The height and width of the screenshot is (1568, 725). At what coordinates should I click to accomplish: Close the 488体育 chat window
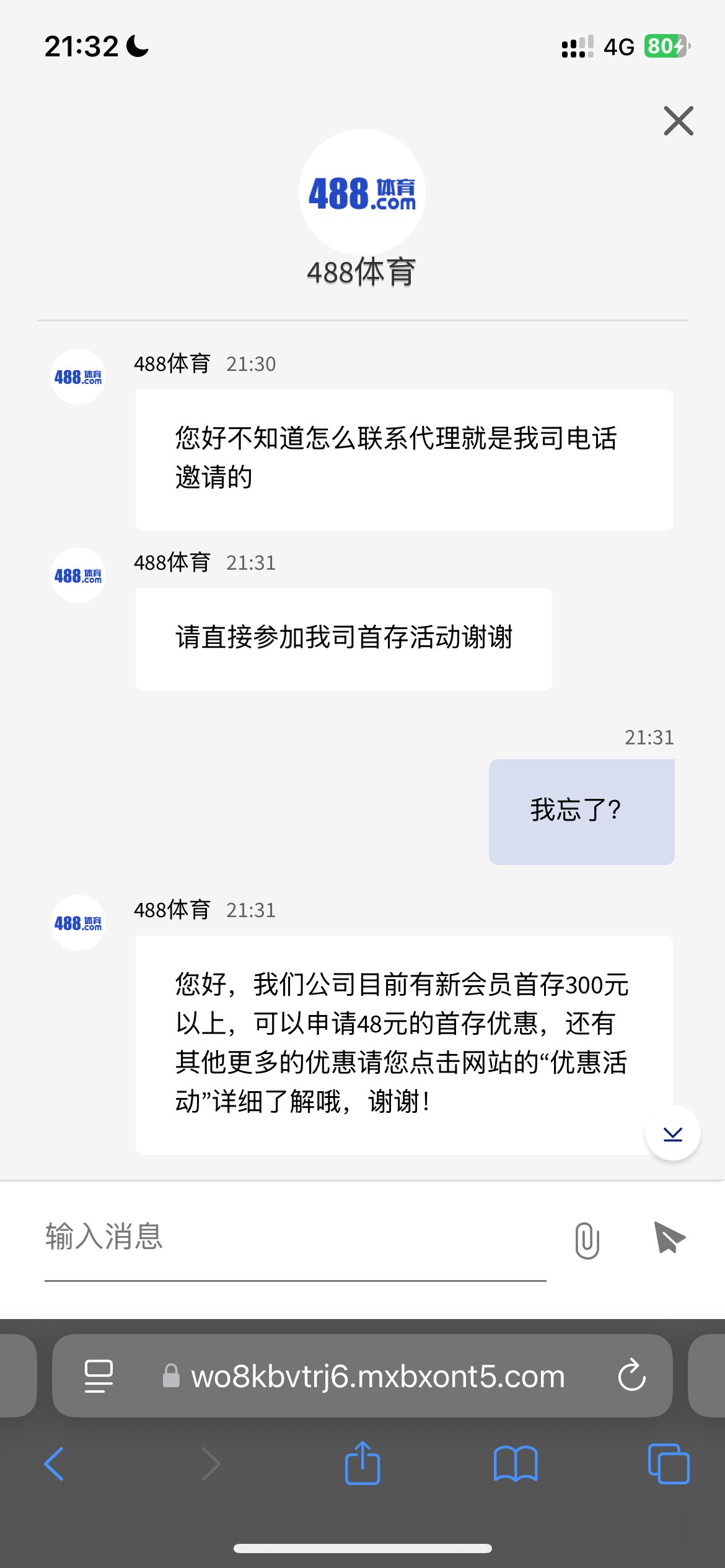(678, 121)
